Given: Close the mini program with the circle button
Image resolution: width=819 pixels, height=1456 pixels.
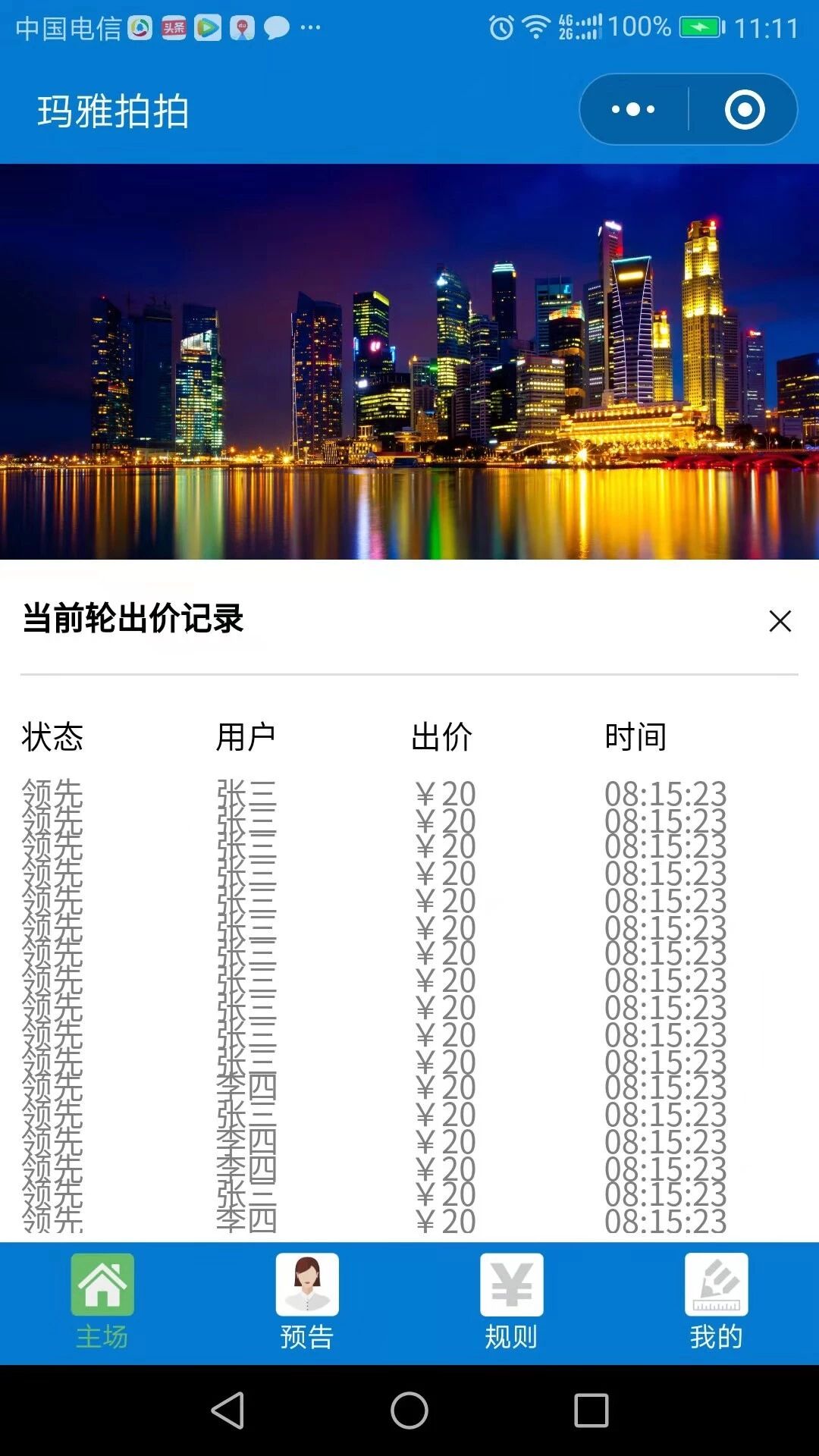Looking at the screenshot, I should 744,110.
